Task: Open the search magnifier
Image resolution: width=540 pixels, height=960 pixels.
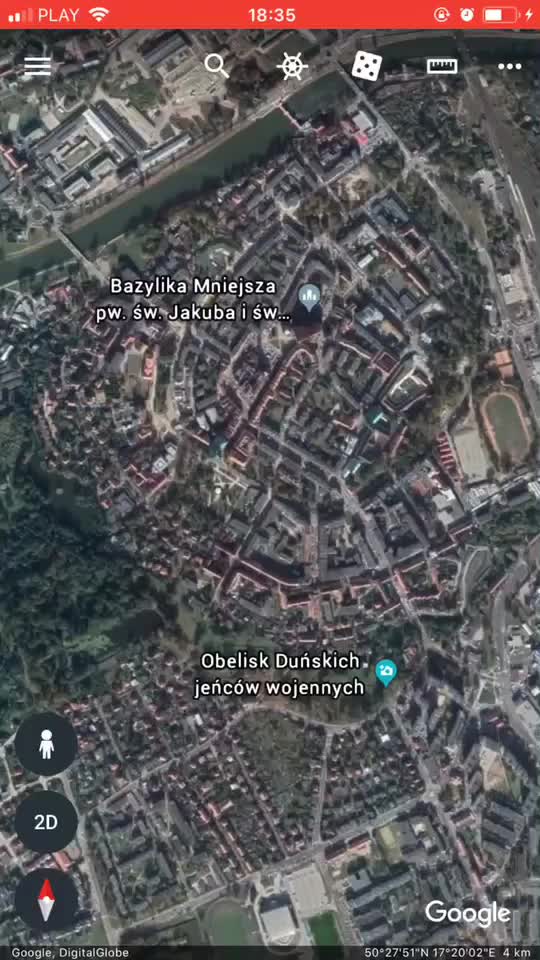Action: pos(217,66)
